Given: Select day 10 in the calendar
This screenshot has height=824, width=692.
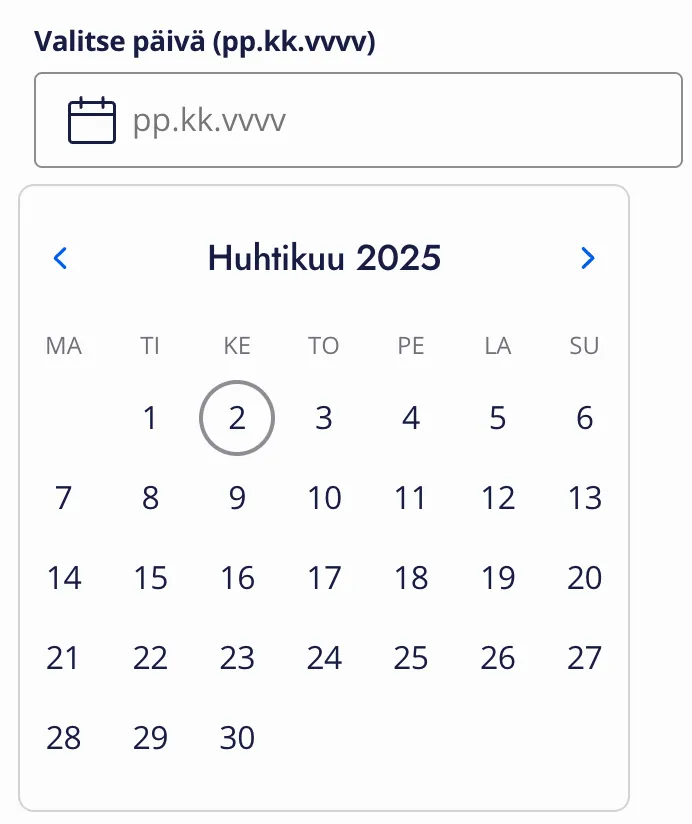Looking at the screenshot, I should pos(324,498).
